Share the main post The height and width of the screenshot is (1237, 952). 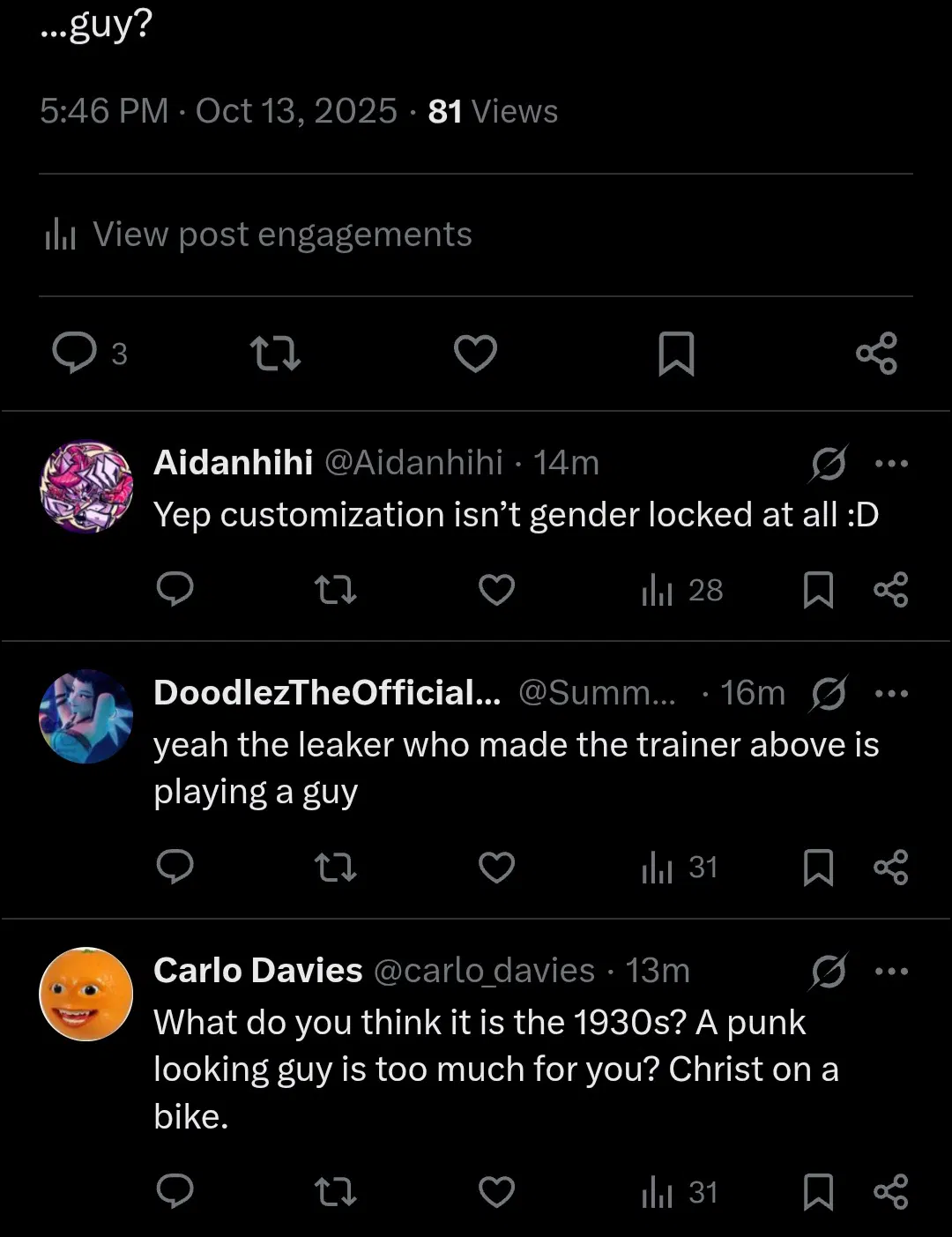[x=876, y=354]
